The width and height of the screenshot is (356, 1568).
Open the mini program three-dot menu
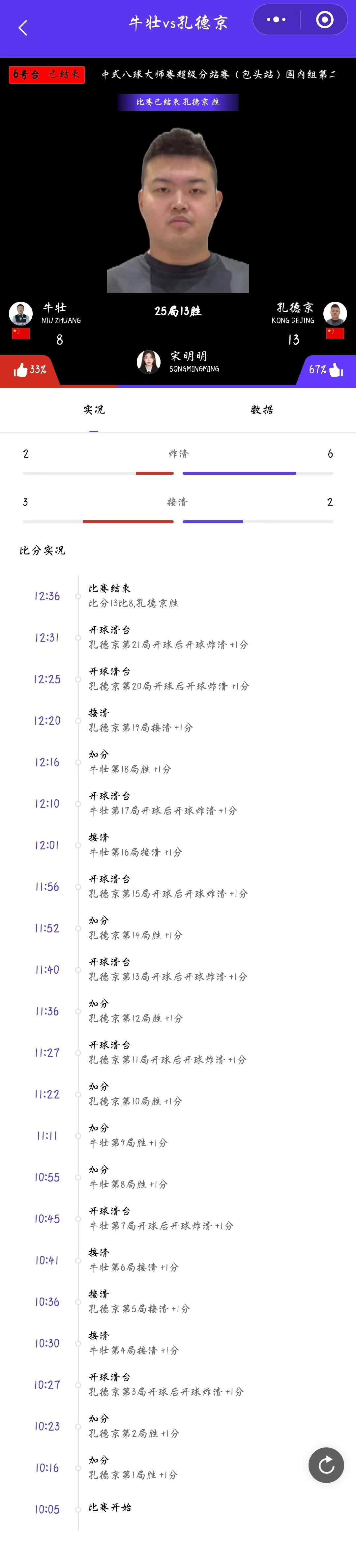point(276,19)
